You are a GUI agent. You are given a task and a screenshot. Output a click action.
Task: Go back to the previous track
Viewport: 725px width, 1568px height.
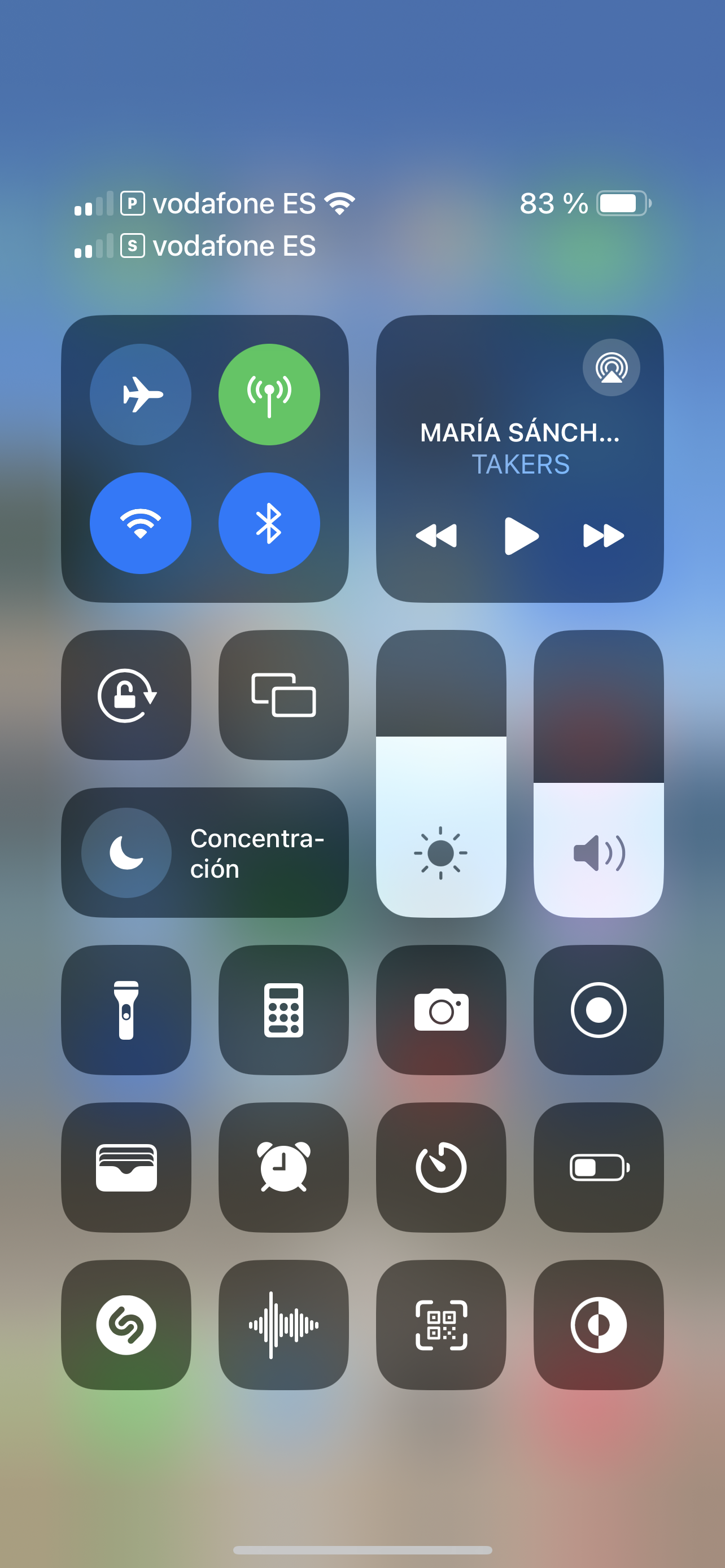(x=436, y=536)
